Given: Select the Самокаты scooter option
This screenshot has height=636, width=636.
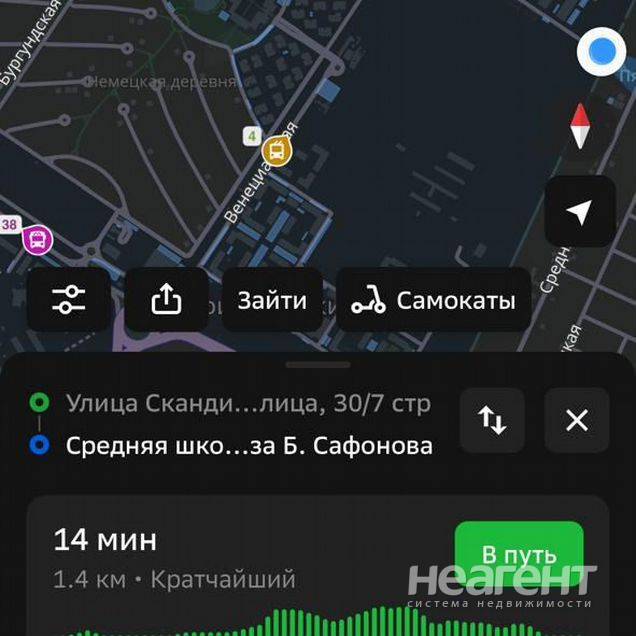Looking at the screenshot, I should 433,299.
